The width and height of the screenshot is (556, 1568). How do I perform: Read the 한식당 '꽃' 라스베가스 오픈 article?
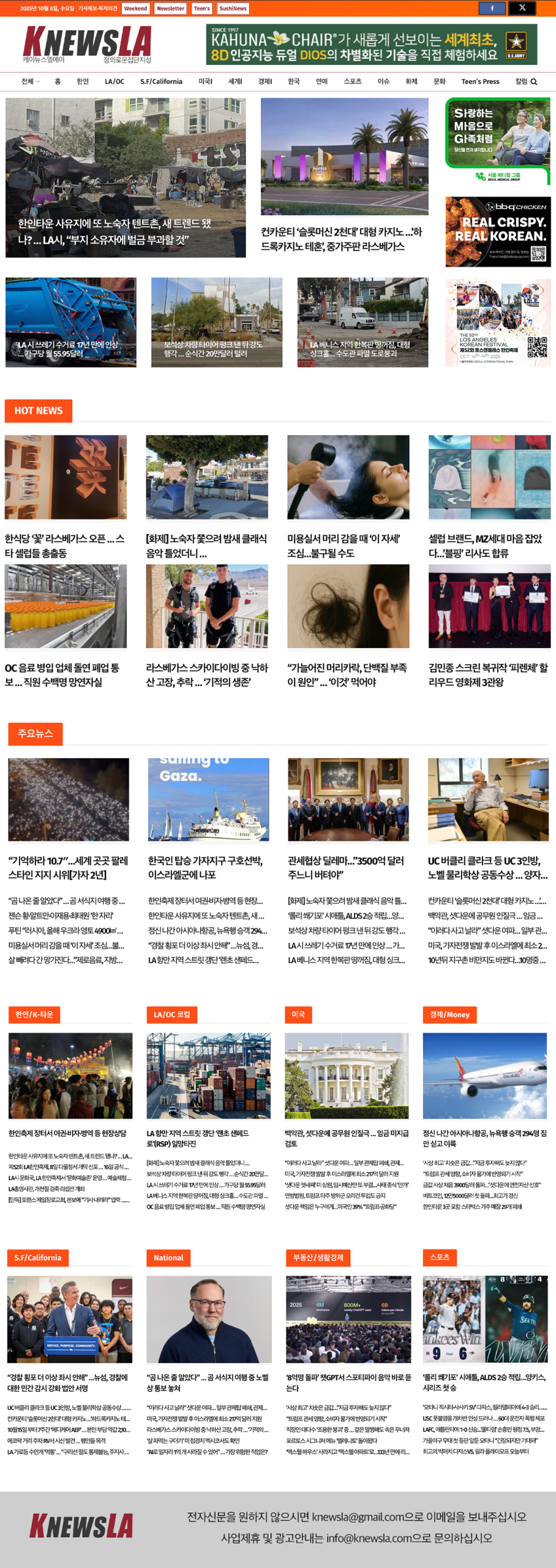click(65, 545)
